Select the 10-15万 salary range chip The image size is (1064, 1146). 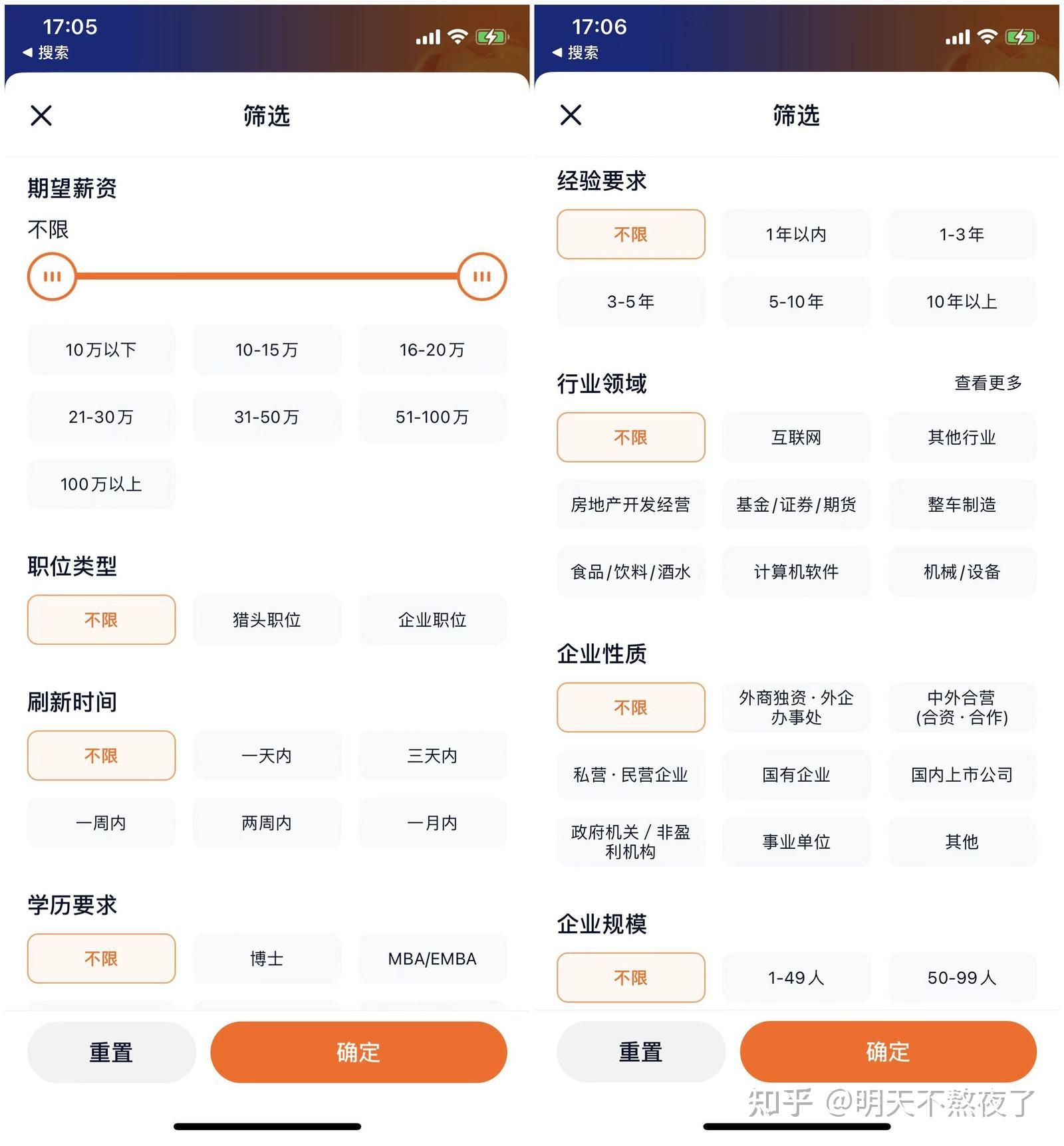[266, 350]
